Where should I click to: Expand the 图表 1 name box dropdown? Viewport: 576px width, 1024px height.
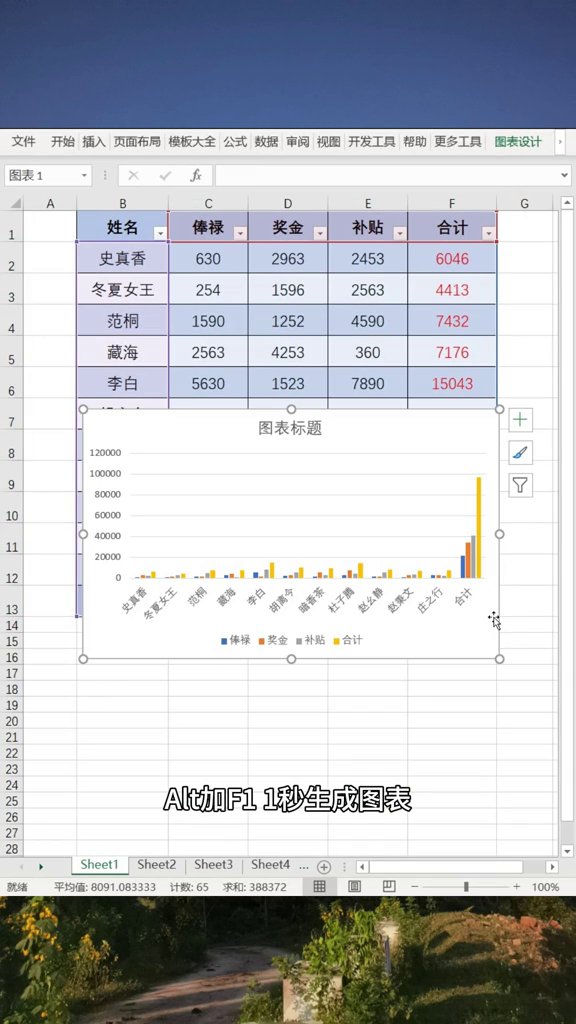[x=84, y=176]
